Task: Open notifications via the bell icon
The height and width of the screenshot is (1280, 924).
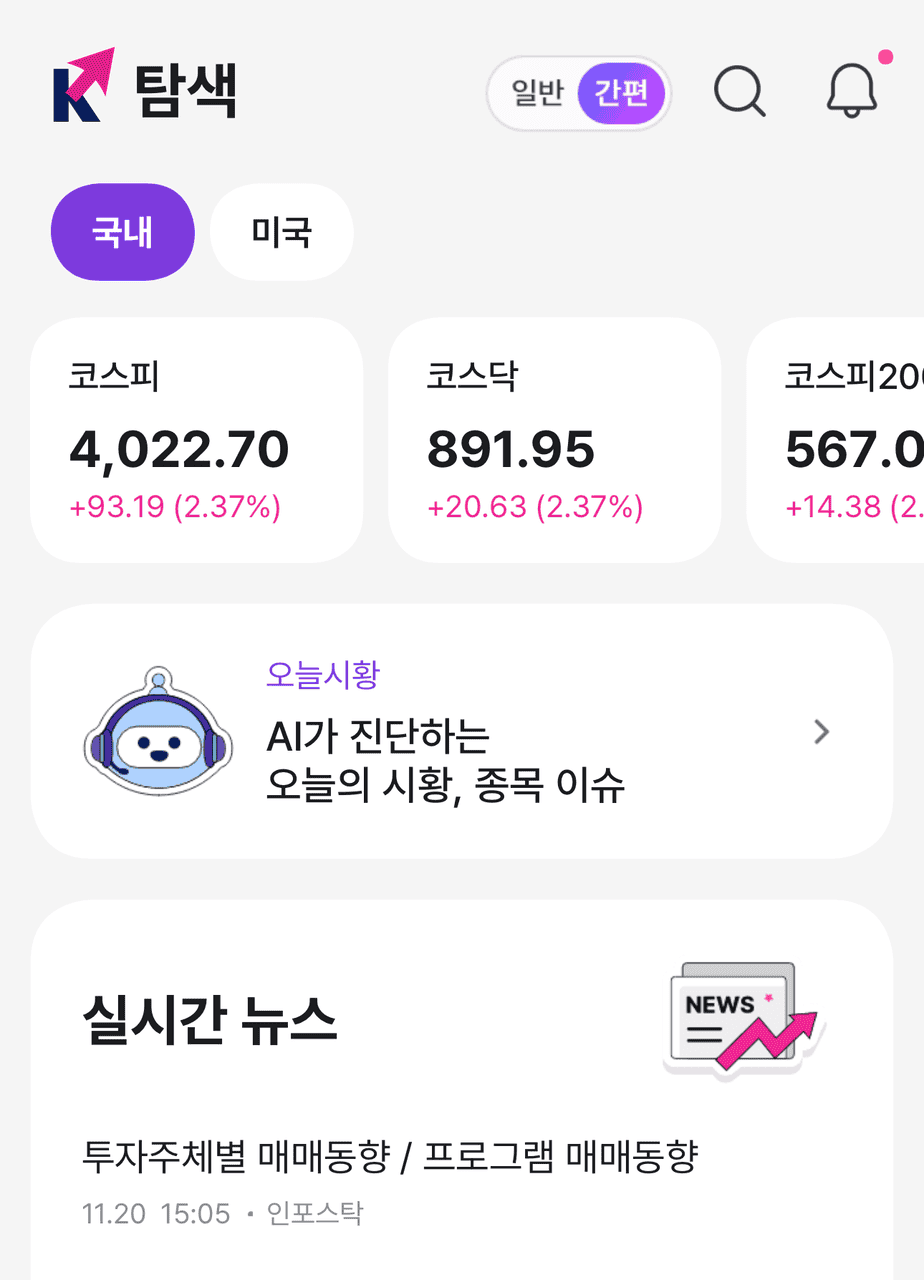Action: [x=851, y=93]
